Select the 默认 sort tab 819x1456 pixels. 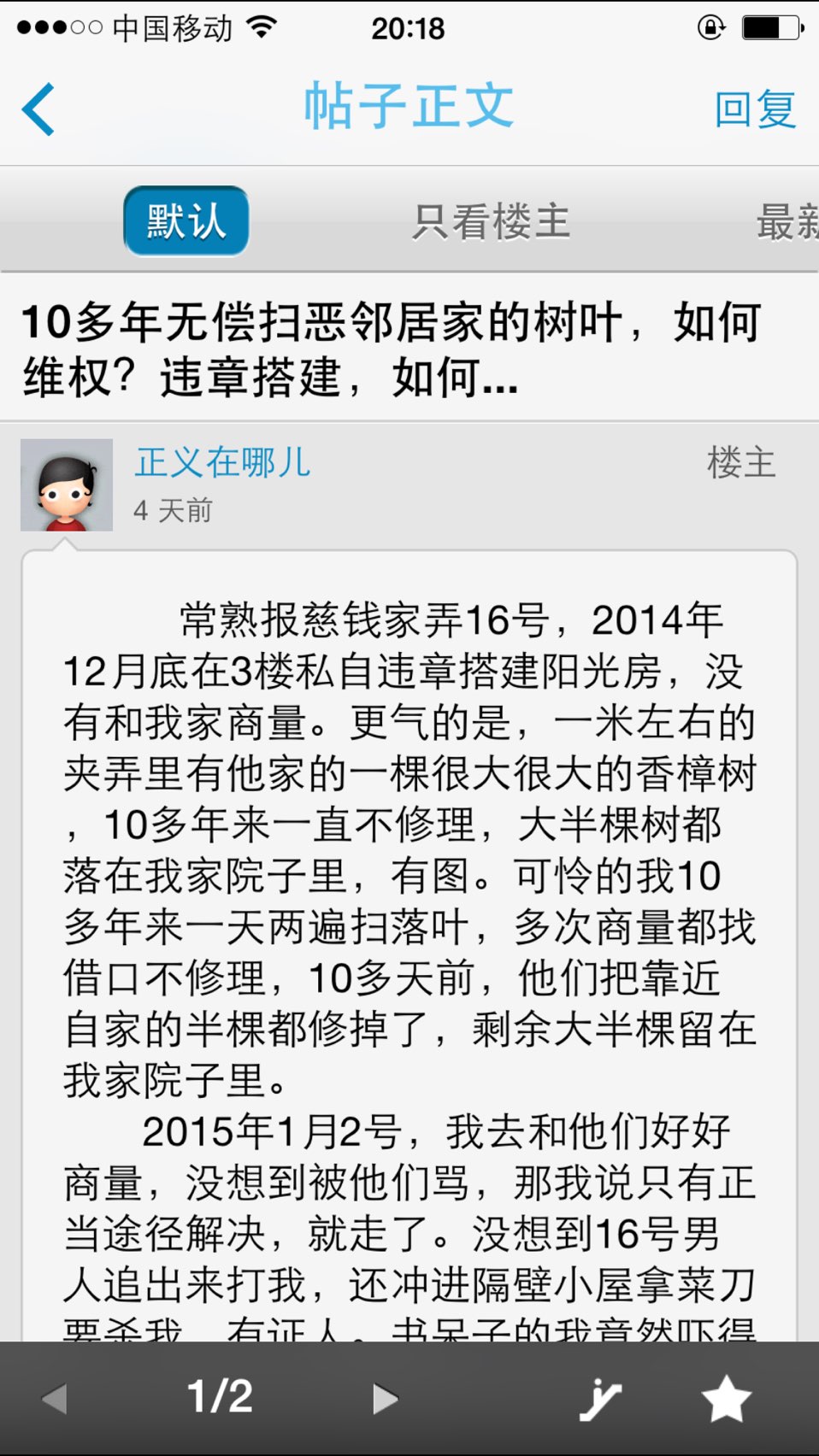pos(186,221)
